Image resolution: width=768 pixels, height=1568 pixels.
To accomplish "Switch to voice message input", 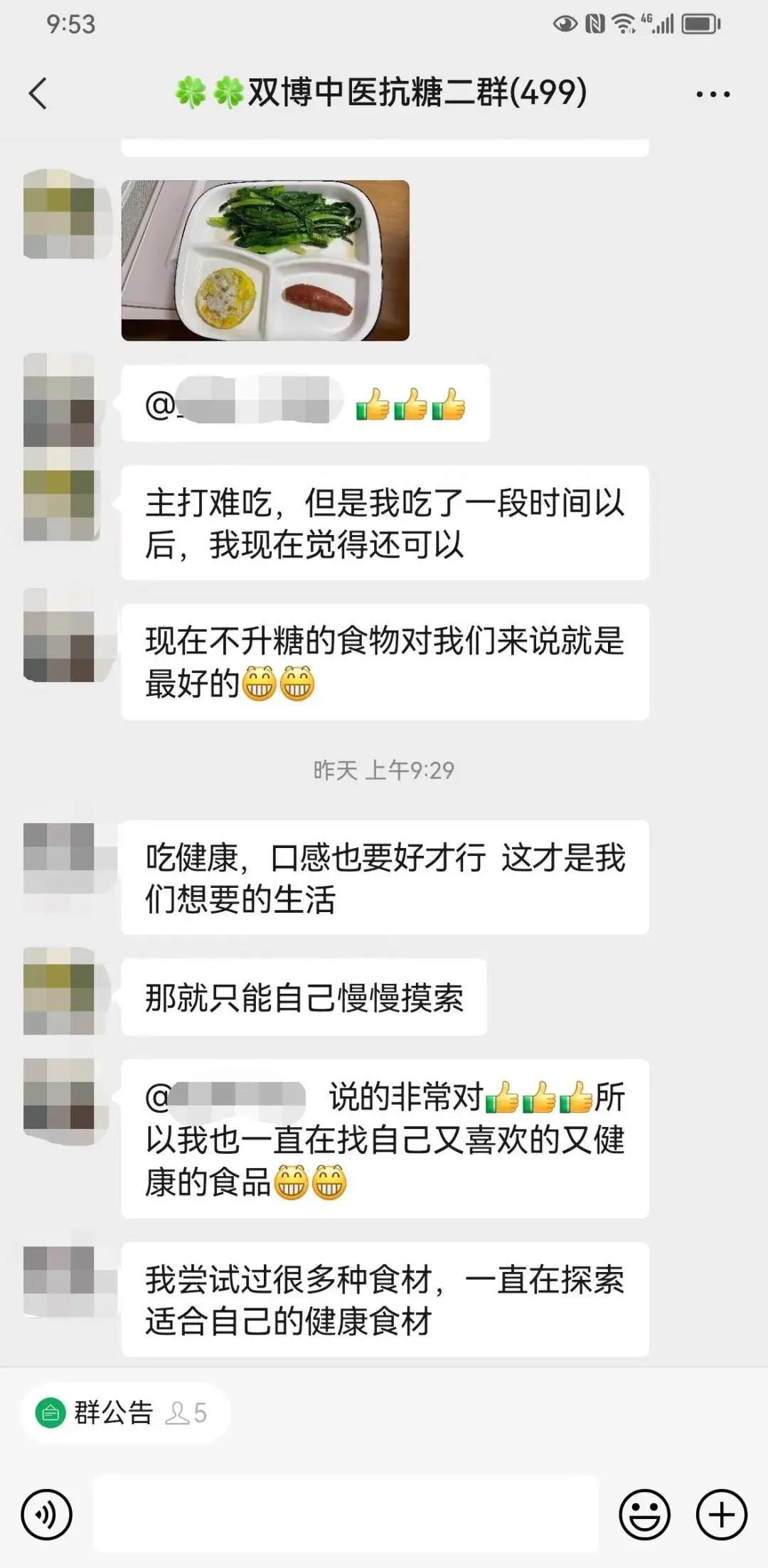I will (47, 1515).
